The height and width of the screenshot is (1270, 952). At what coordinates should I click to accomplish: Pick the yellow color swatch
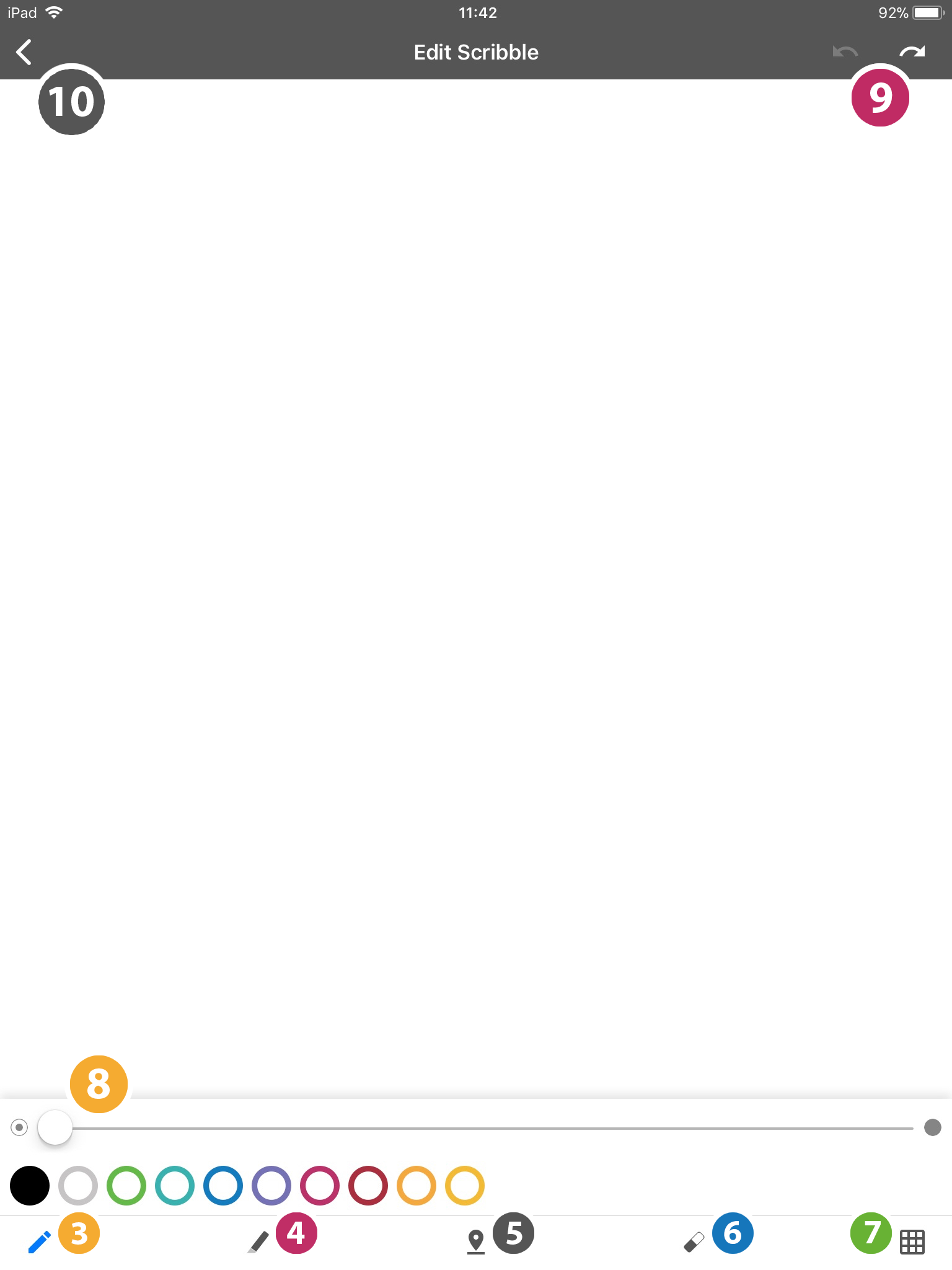coord(465,1186)
